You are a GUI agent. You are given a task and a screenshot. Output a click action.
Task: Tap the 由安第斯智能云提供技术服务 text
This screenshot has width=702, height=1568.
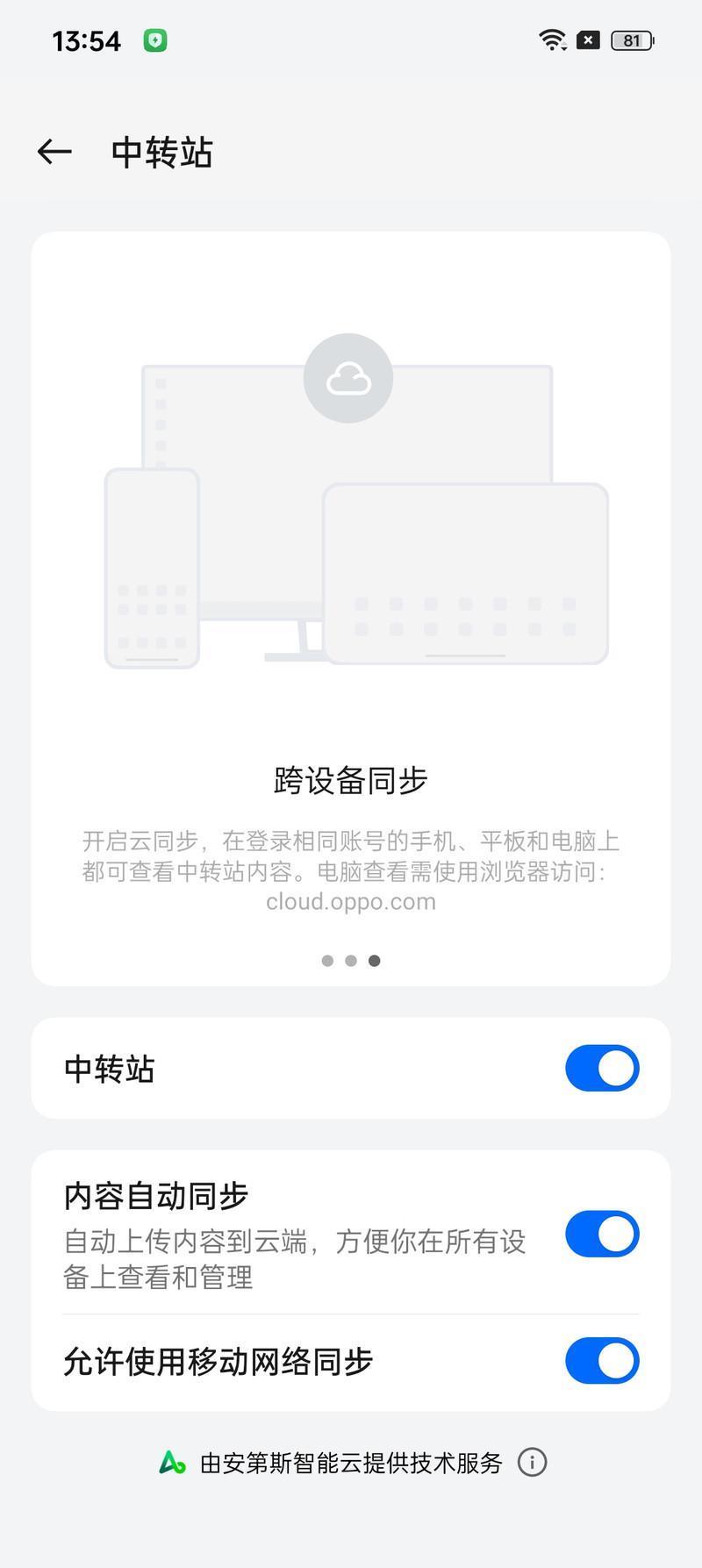(x=351, y=1462)
